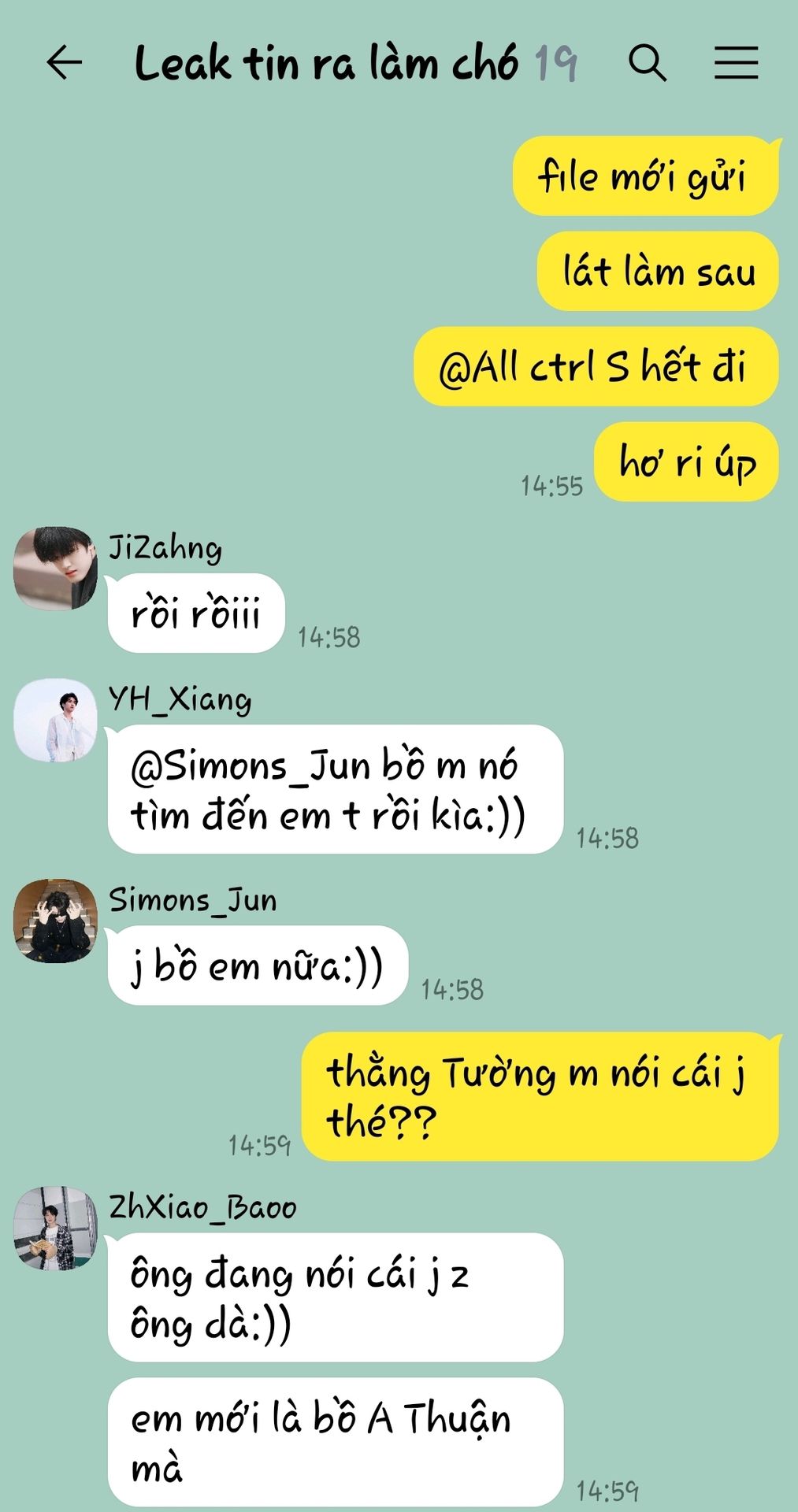Go back from the chat room
Screen dimensions: 798x1512
click(65, 63)
